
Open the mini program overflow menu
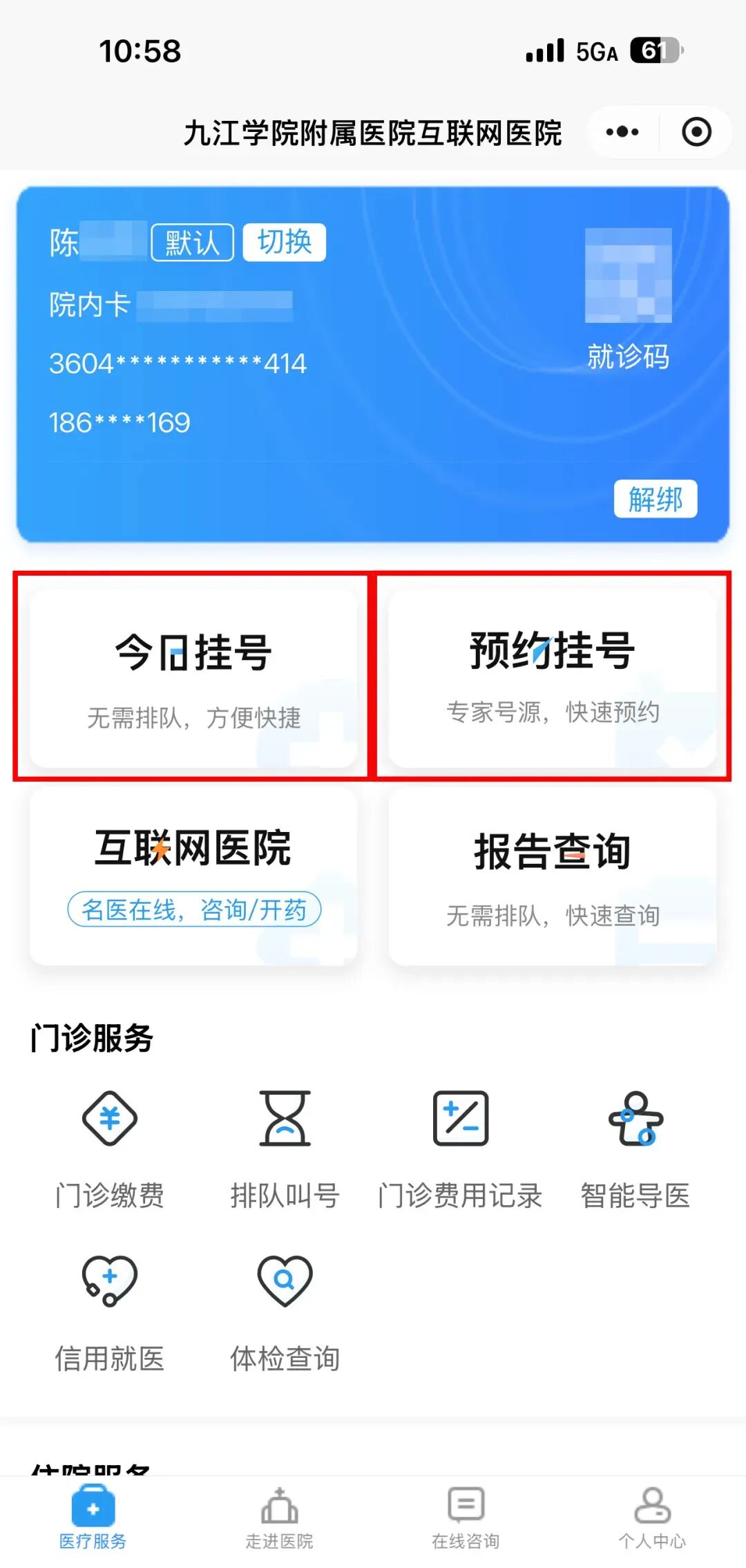622,132
